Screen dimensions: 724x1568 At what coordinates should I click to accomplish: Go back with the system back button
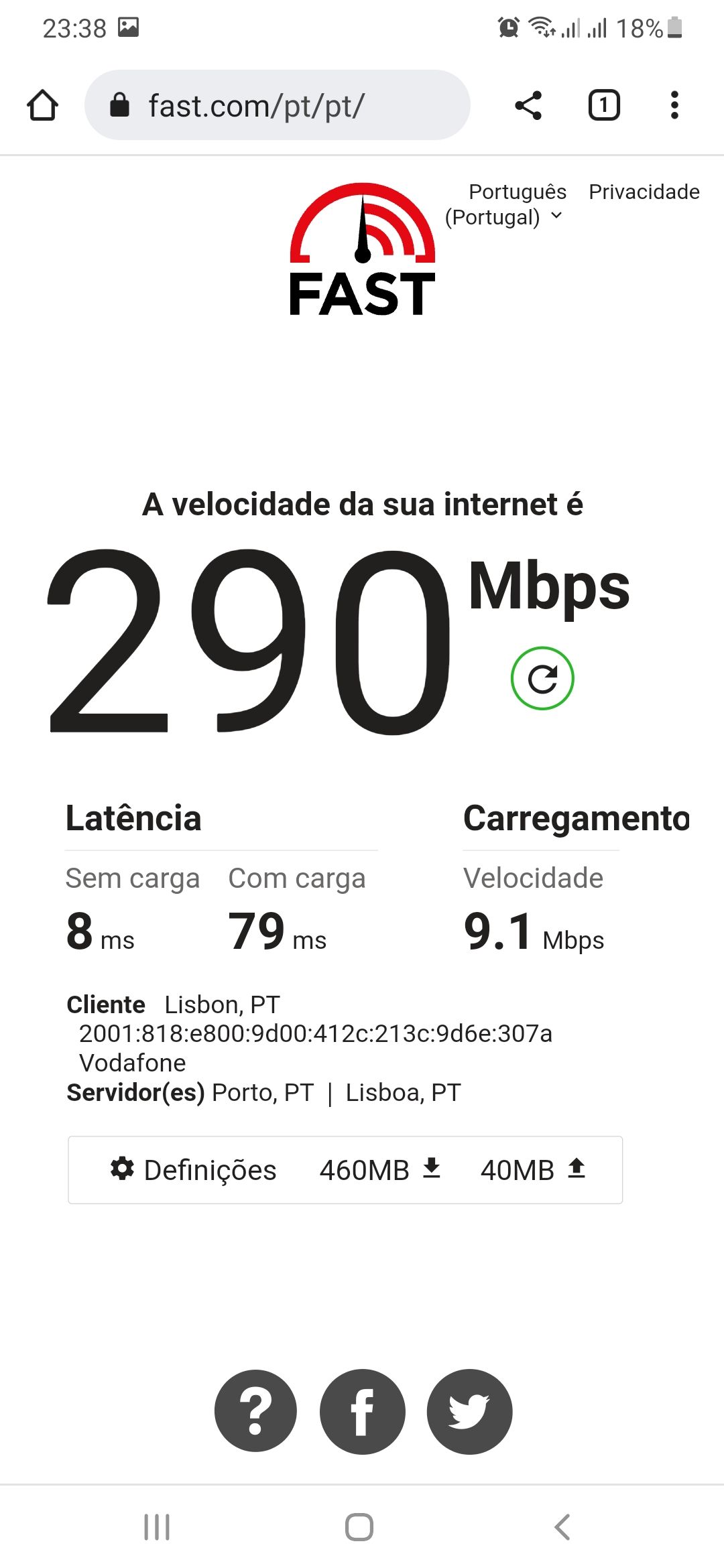tap(562, 1527)
